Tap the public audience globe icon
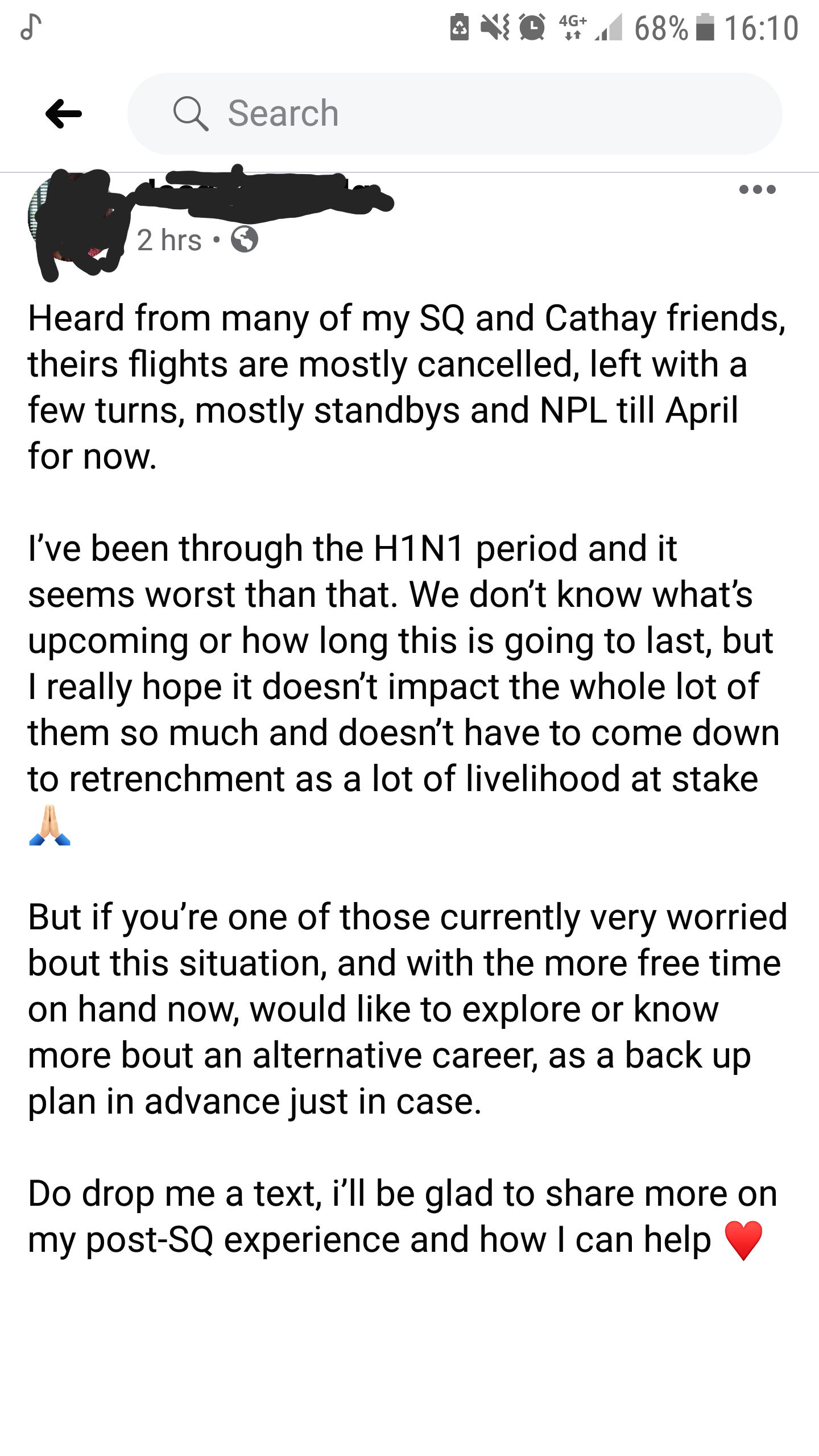Viewport: 819px width, 1456px height. point(244,239)
